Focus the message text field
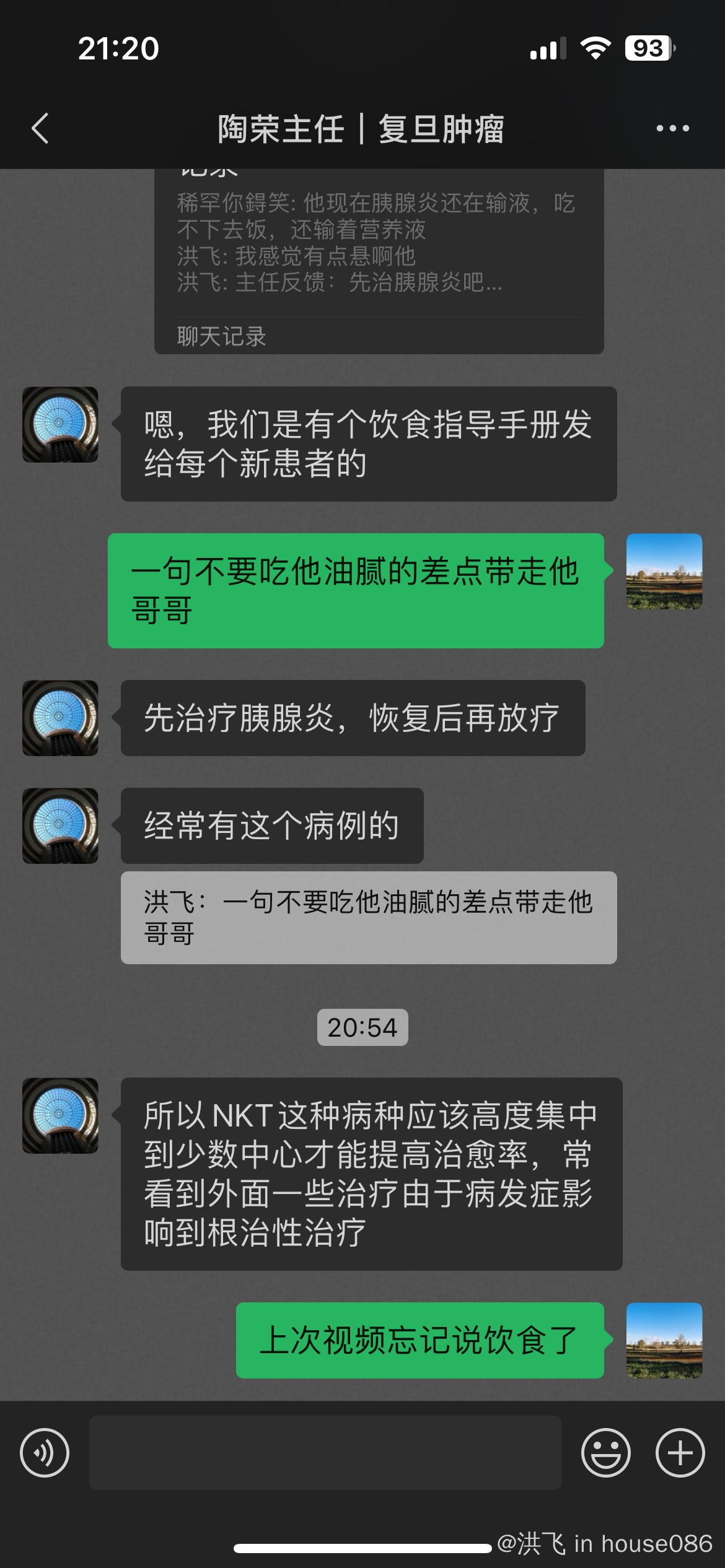The image size is (725, 1568). pos(325,1452)
